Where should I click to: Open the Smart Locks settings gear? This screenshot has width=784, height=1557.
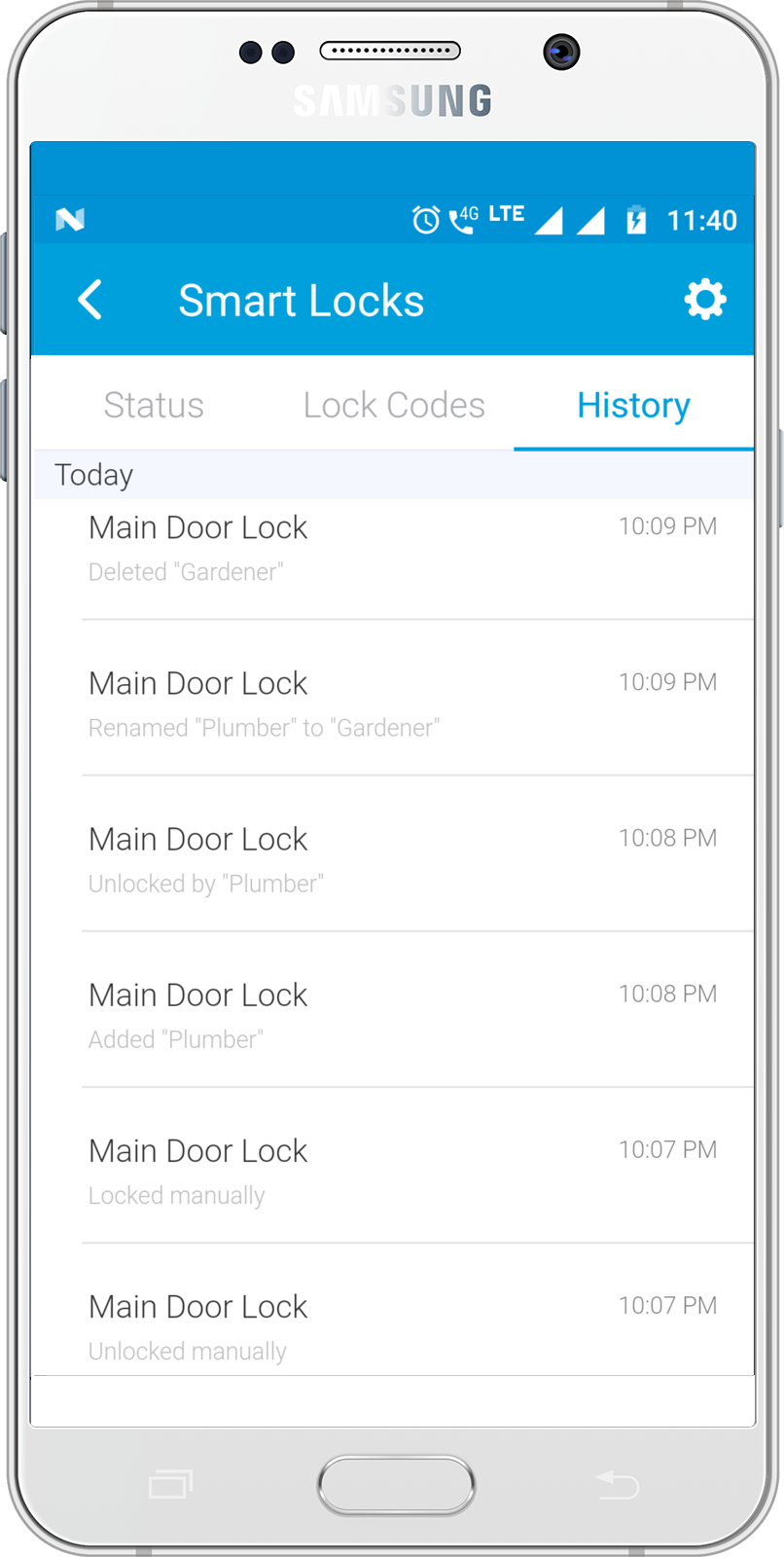pos(705,300)
